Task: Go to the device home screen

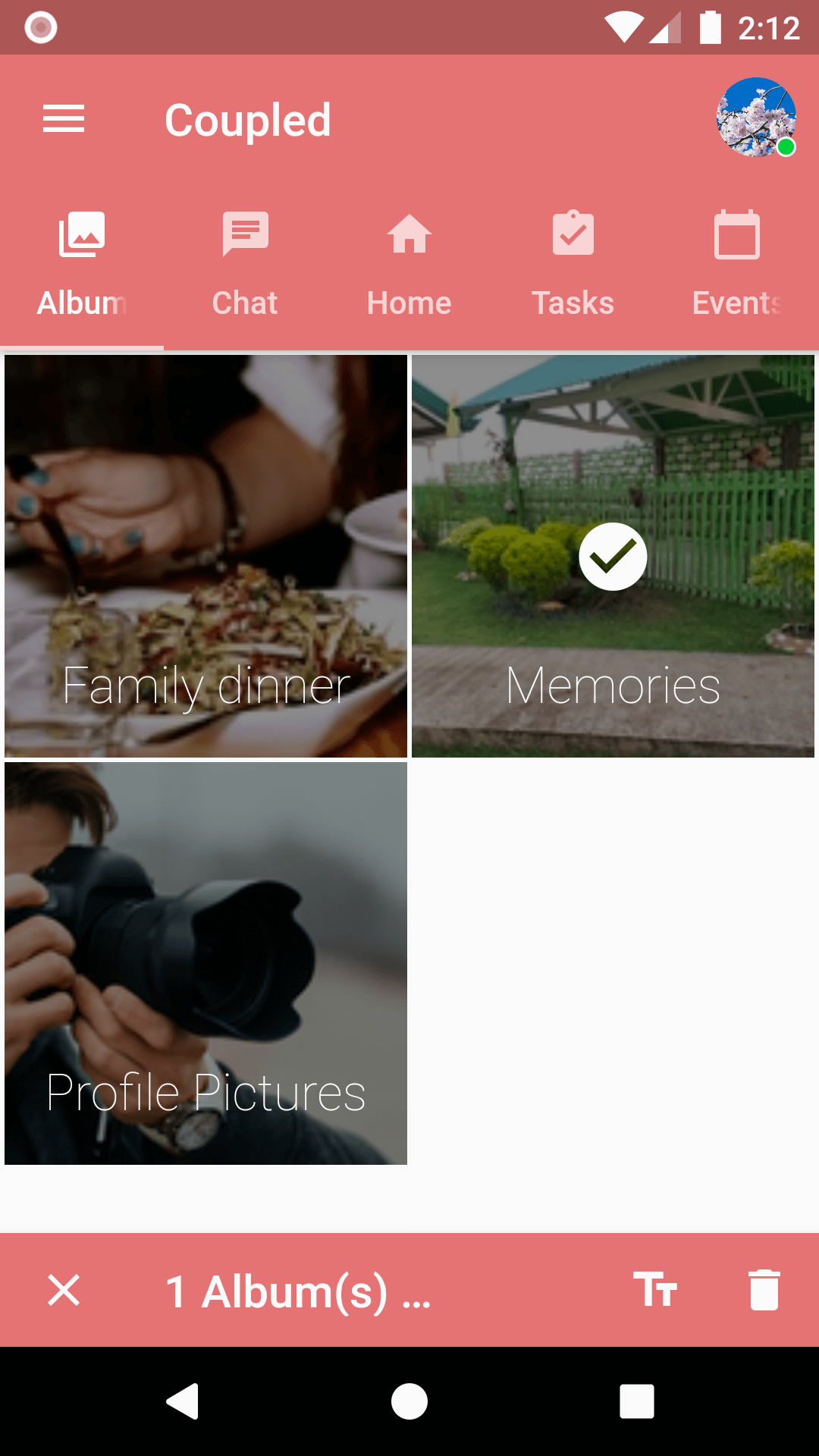Action: [409, 1401]
